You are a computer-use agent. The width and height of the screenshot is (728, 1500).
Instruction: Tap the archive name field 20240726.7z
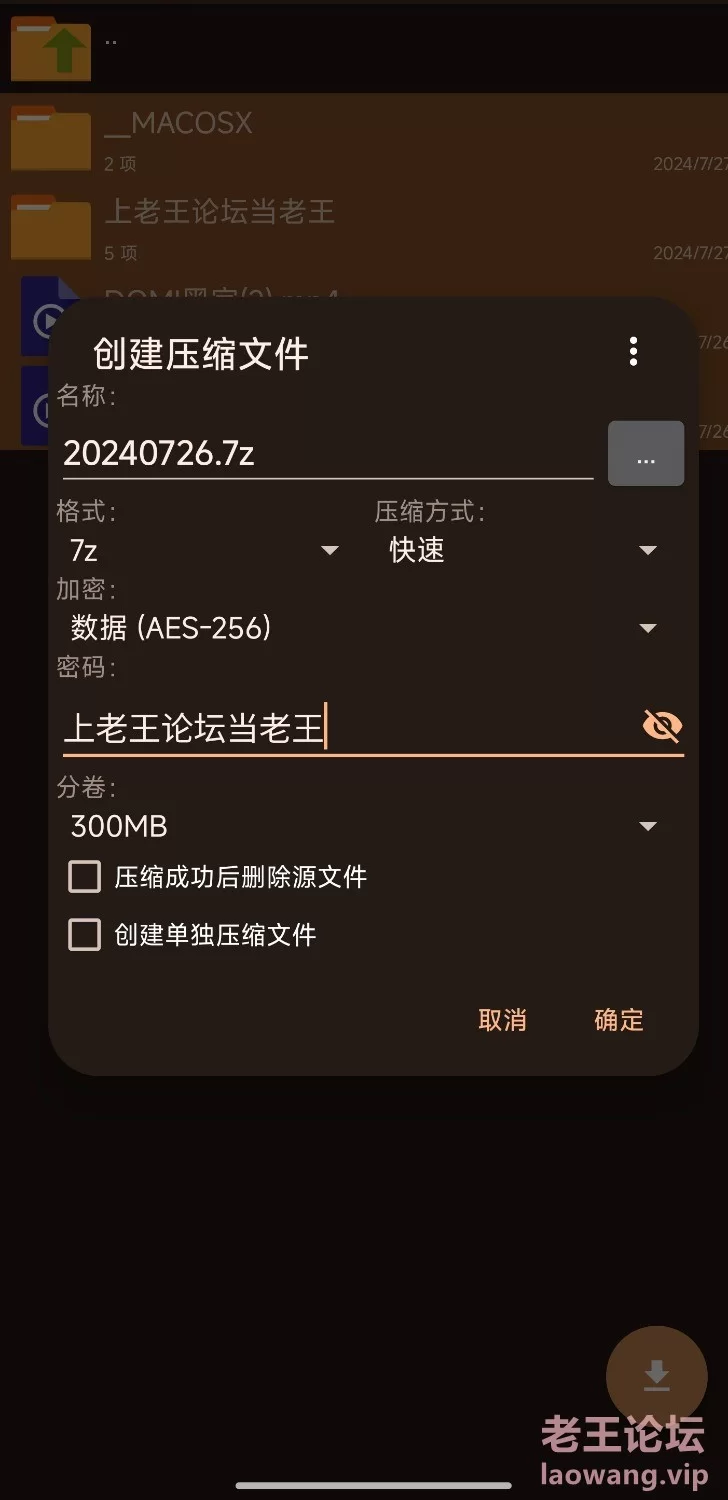[328, 454]
